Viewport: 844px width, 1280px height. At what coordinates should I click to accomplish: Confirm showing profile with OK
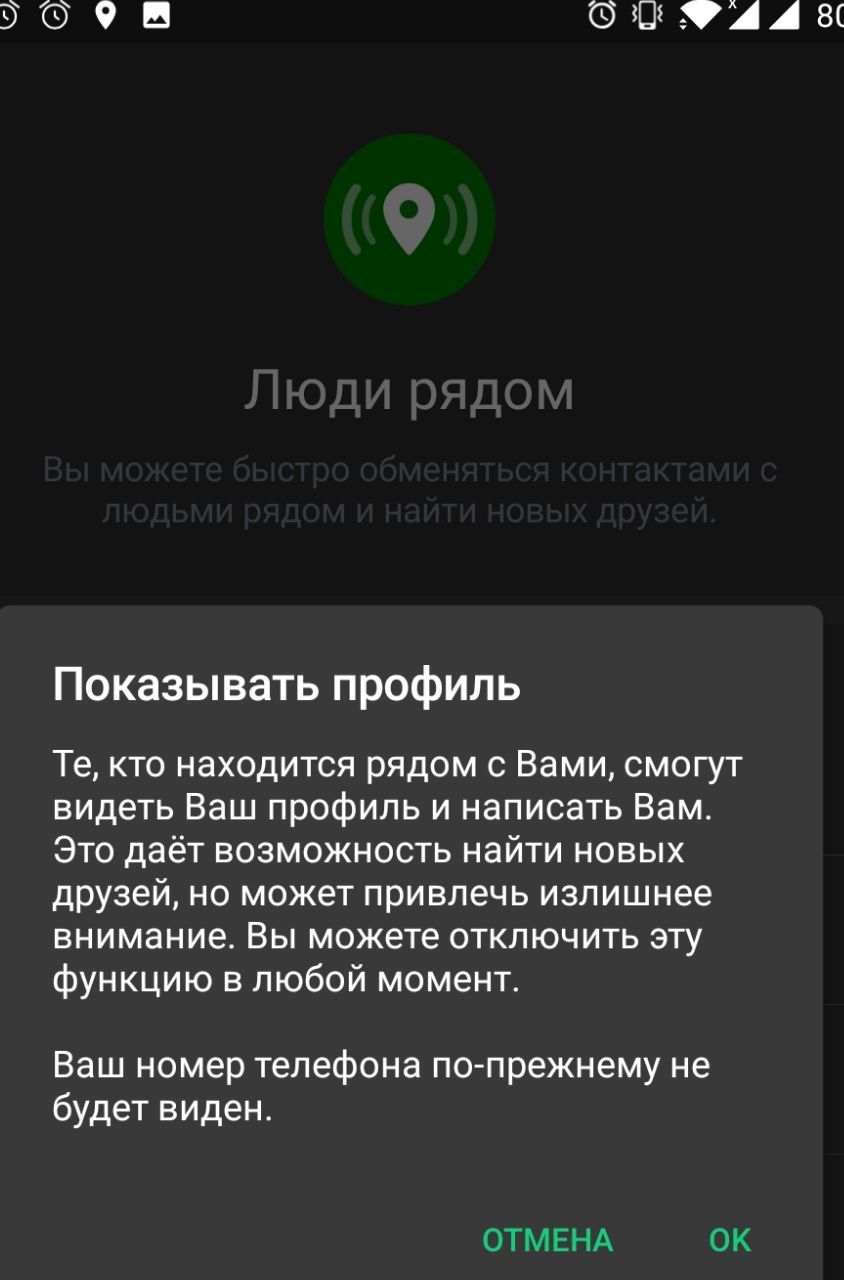[729, 1240]
